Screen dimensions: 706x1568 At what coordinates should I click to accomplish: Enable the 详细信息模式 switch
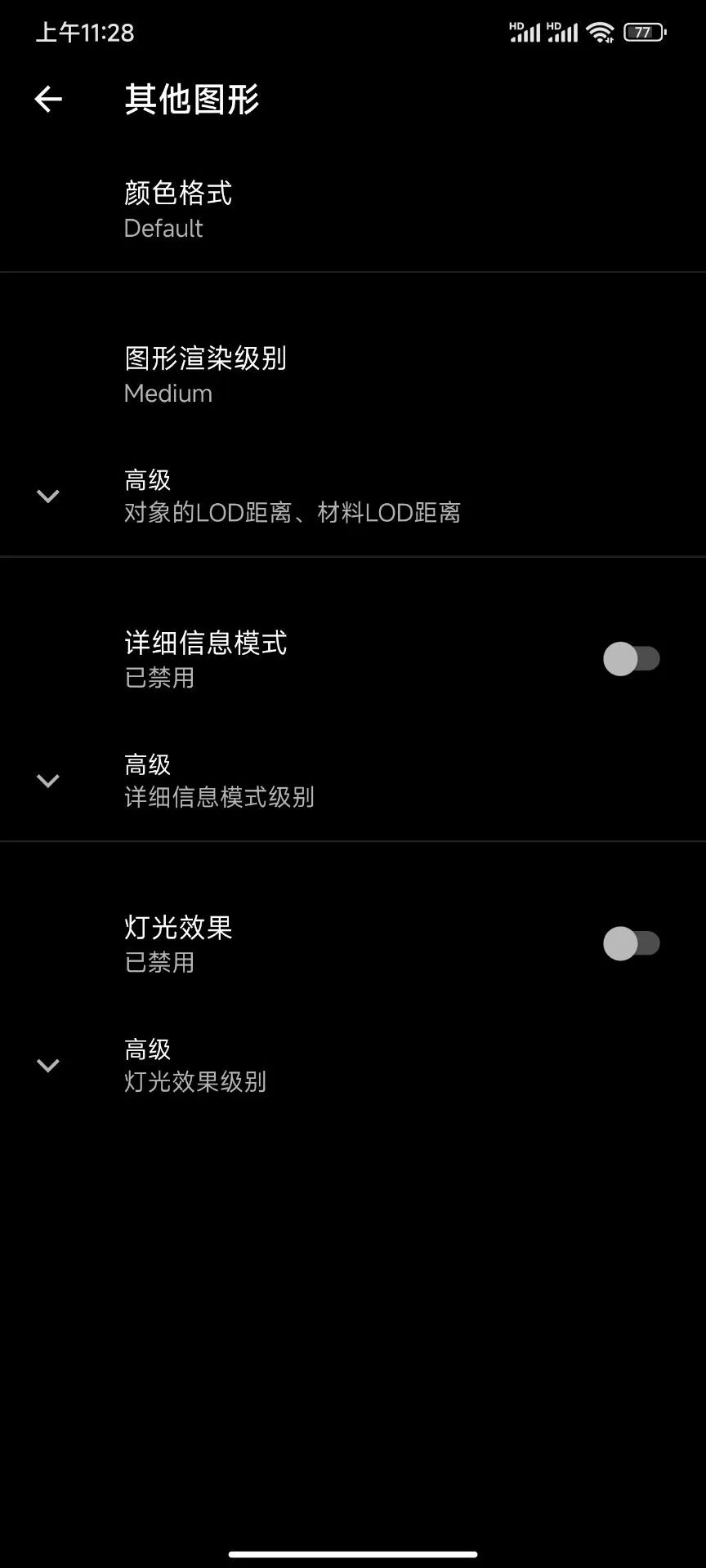(631, 659)
